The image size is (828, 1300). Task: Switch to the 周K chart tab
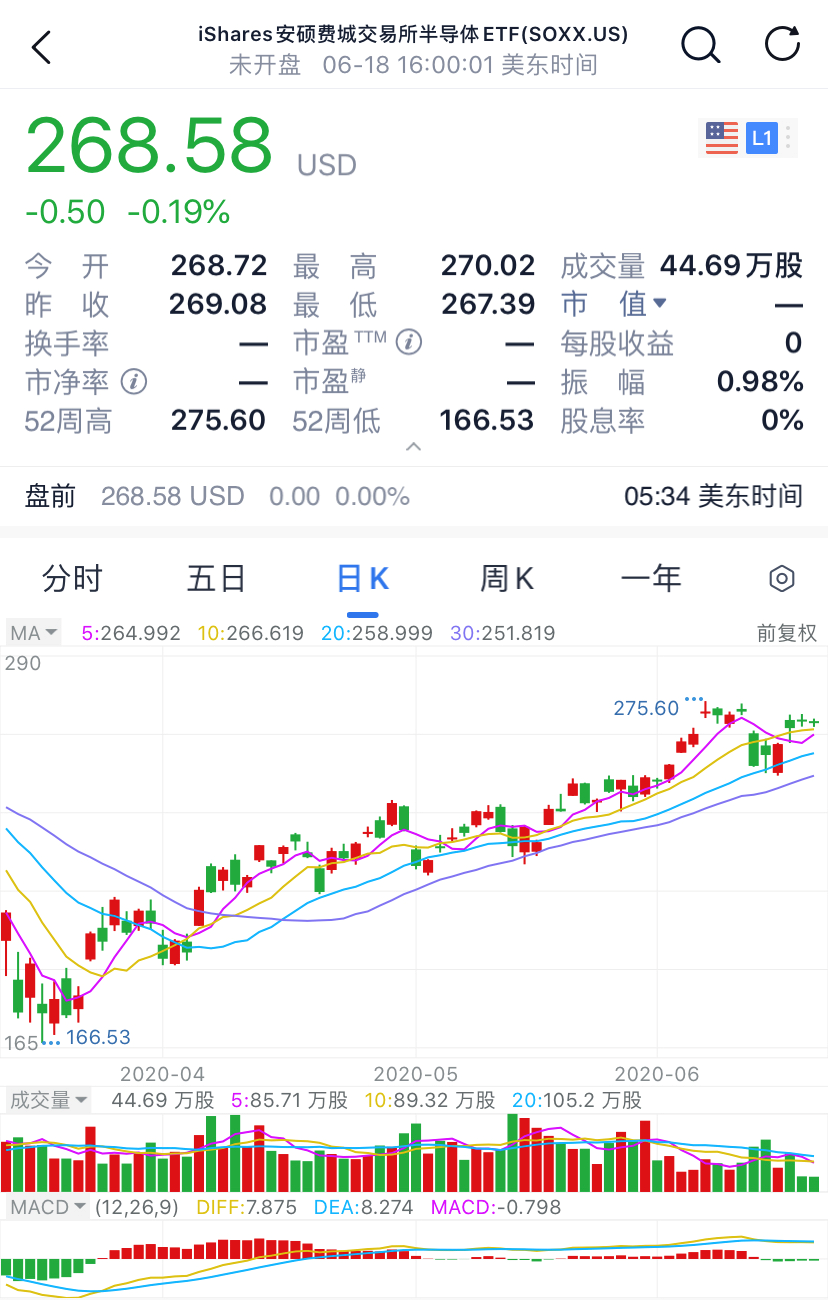pyautogui.click(x=507, y=578)
